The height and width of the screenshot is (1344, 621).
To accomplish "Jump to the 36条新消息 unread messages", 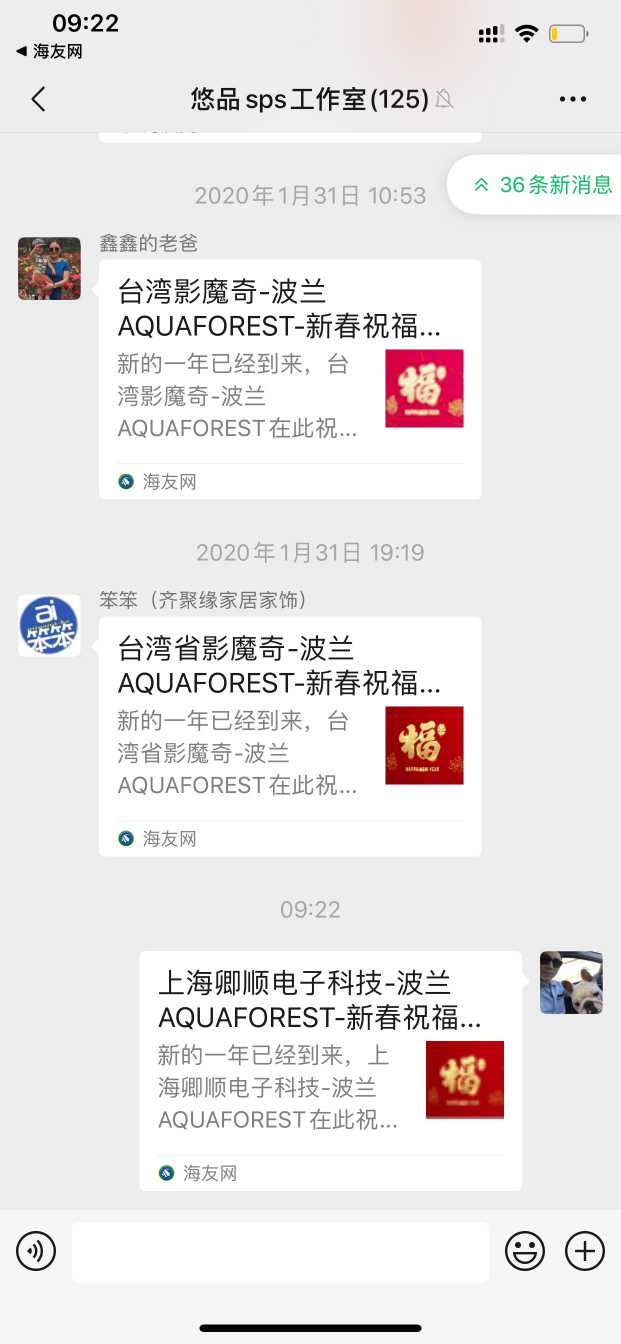I will click(543, 185).
